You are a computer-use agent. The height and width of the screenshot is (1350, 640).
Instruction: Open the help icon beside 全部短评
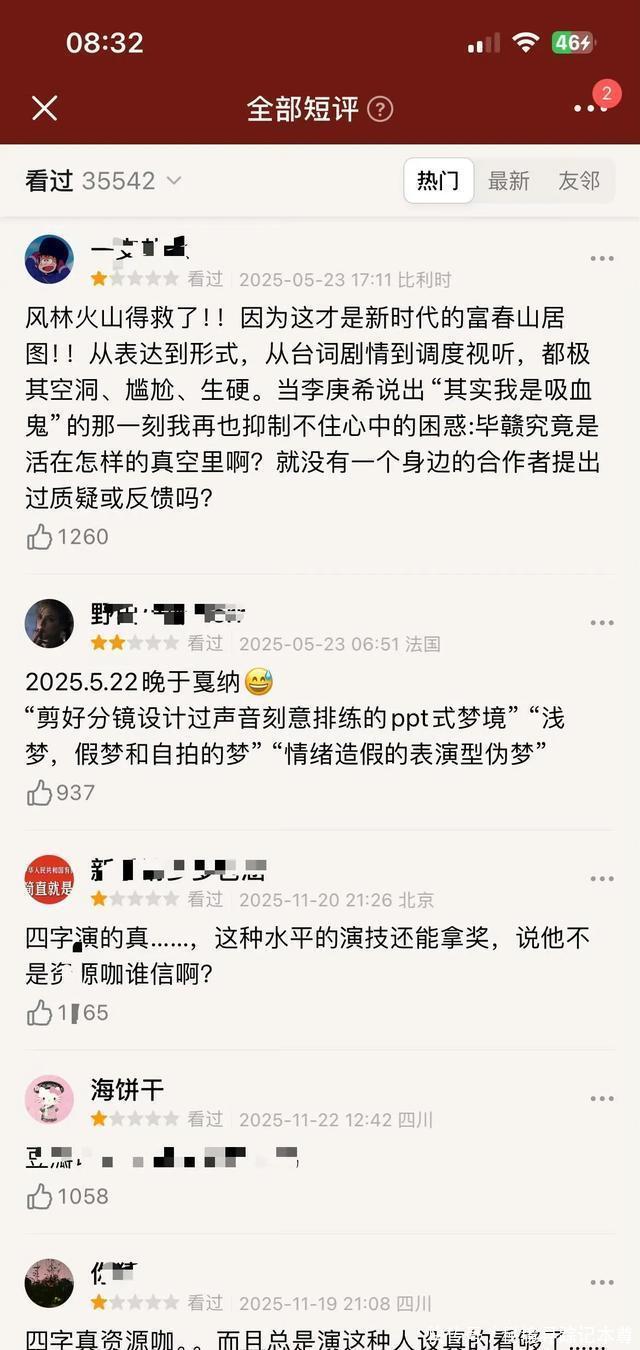[380, 109]
